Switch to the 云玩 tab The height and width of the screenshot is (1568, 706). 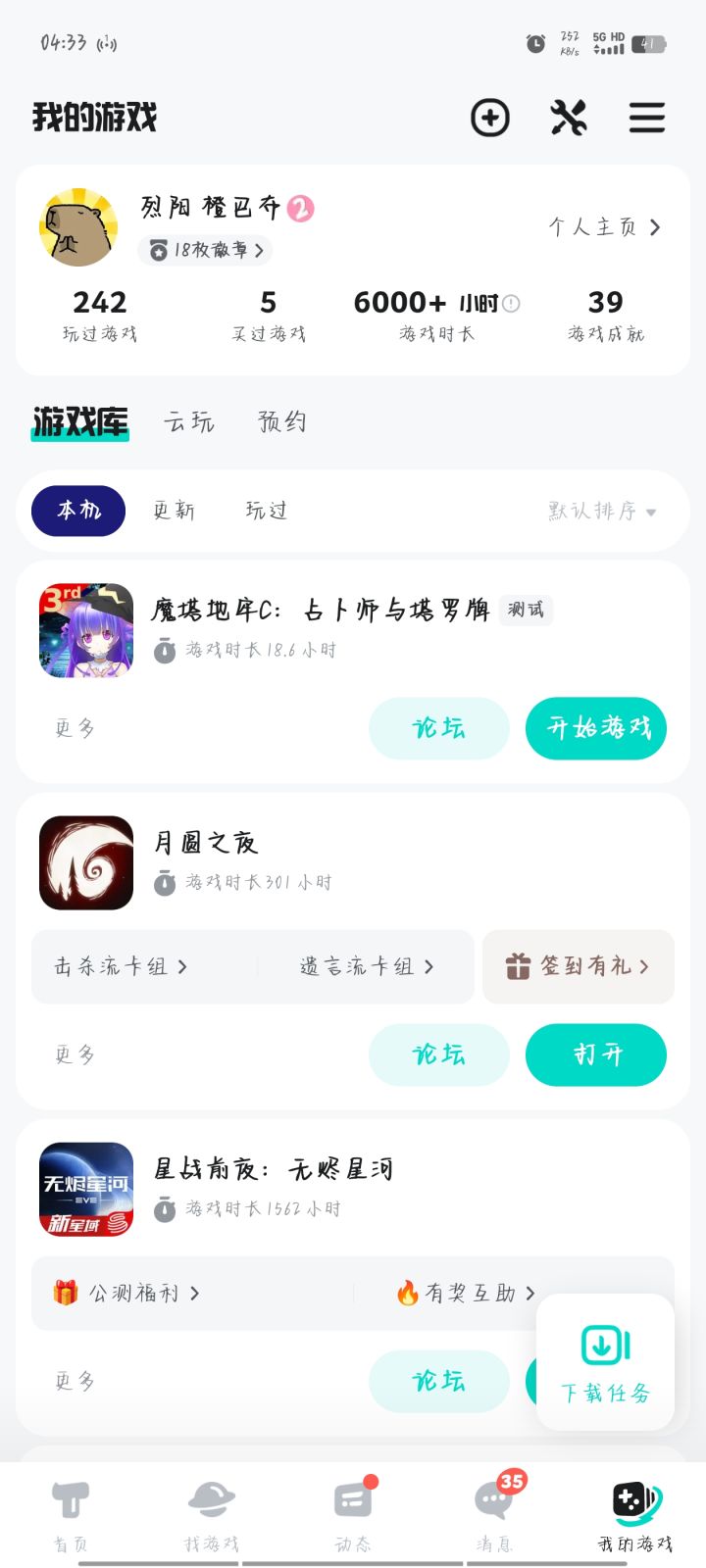pyautogui.click(x=188, y=421)
